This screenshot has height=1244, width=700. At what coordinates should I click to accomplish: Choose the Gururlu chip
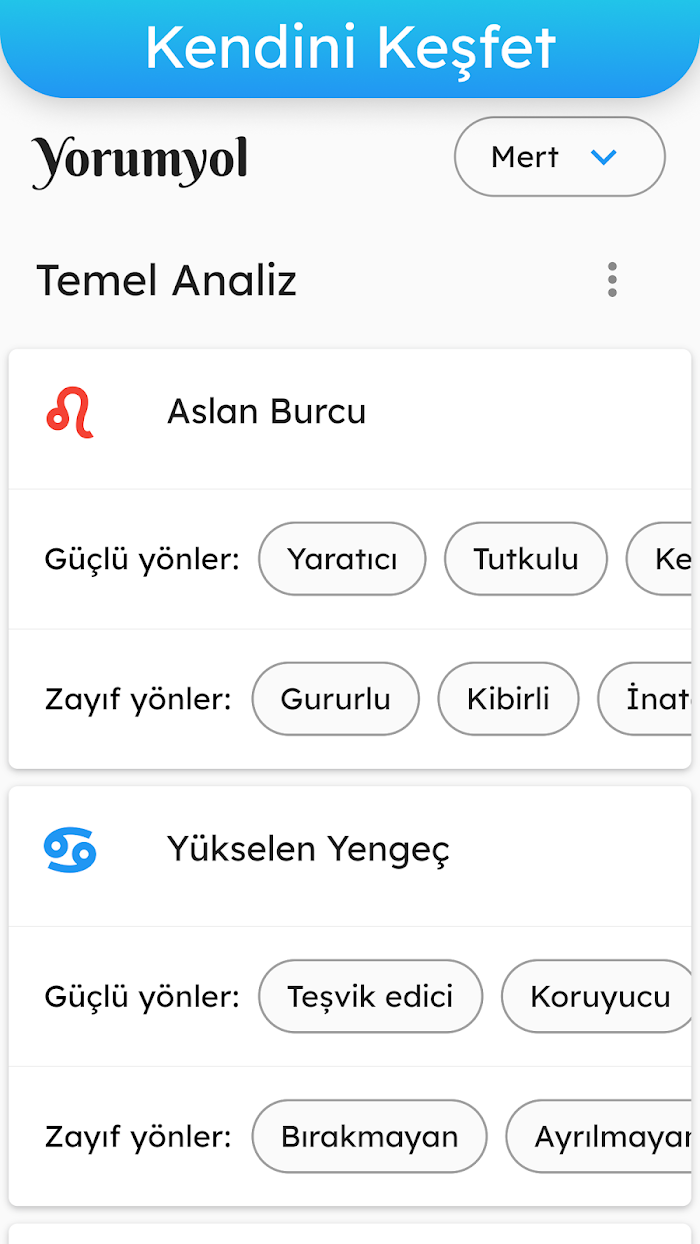336,699
